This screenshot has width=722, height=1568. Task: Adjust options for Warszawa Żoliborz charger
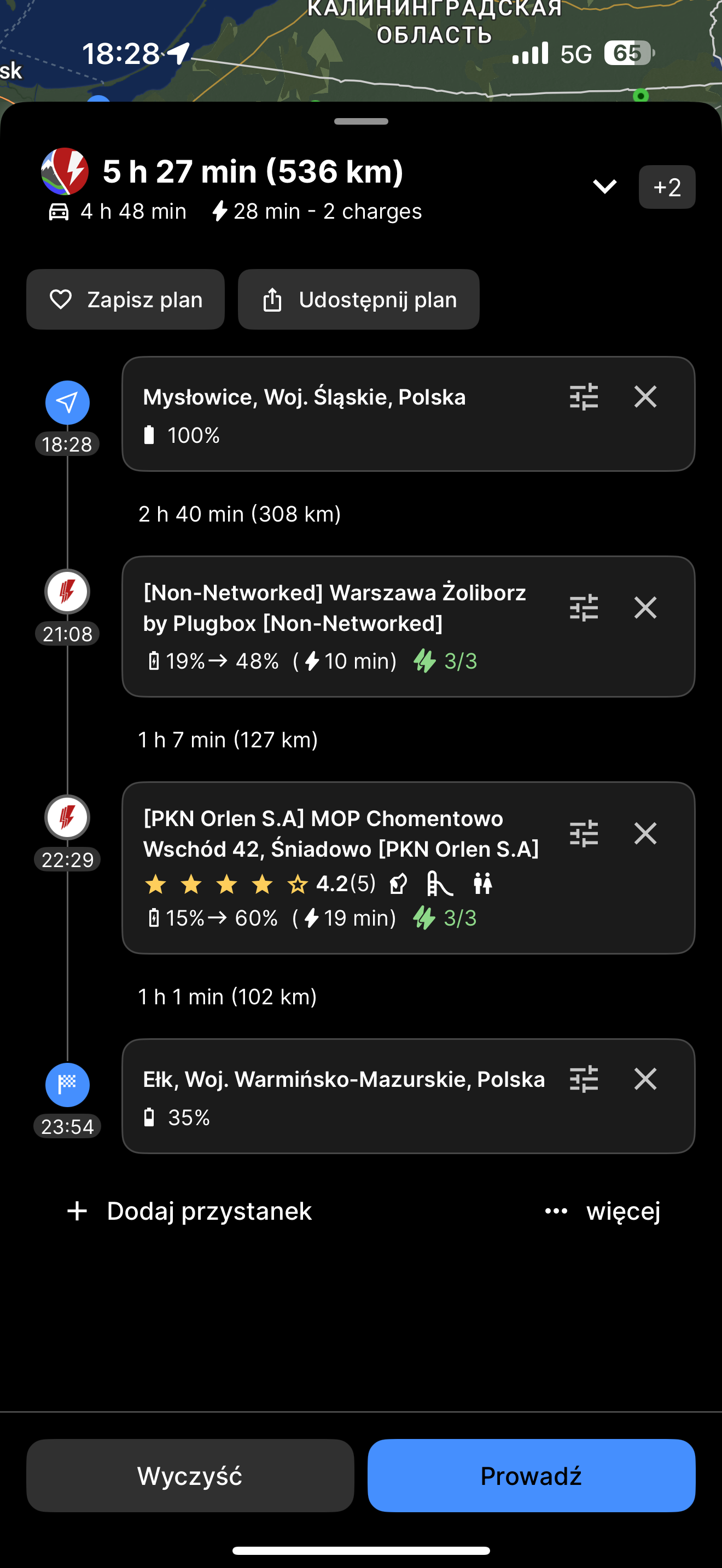(584, 607)
